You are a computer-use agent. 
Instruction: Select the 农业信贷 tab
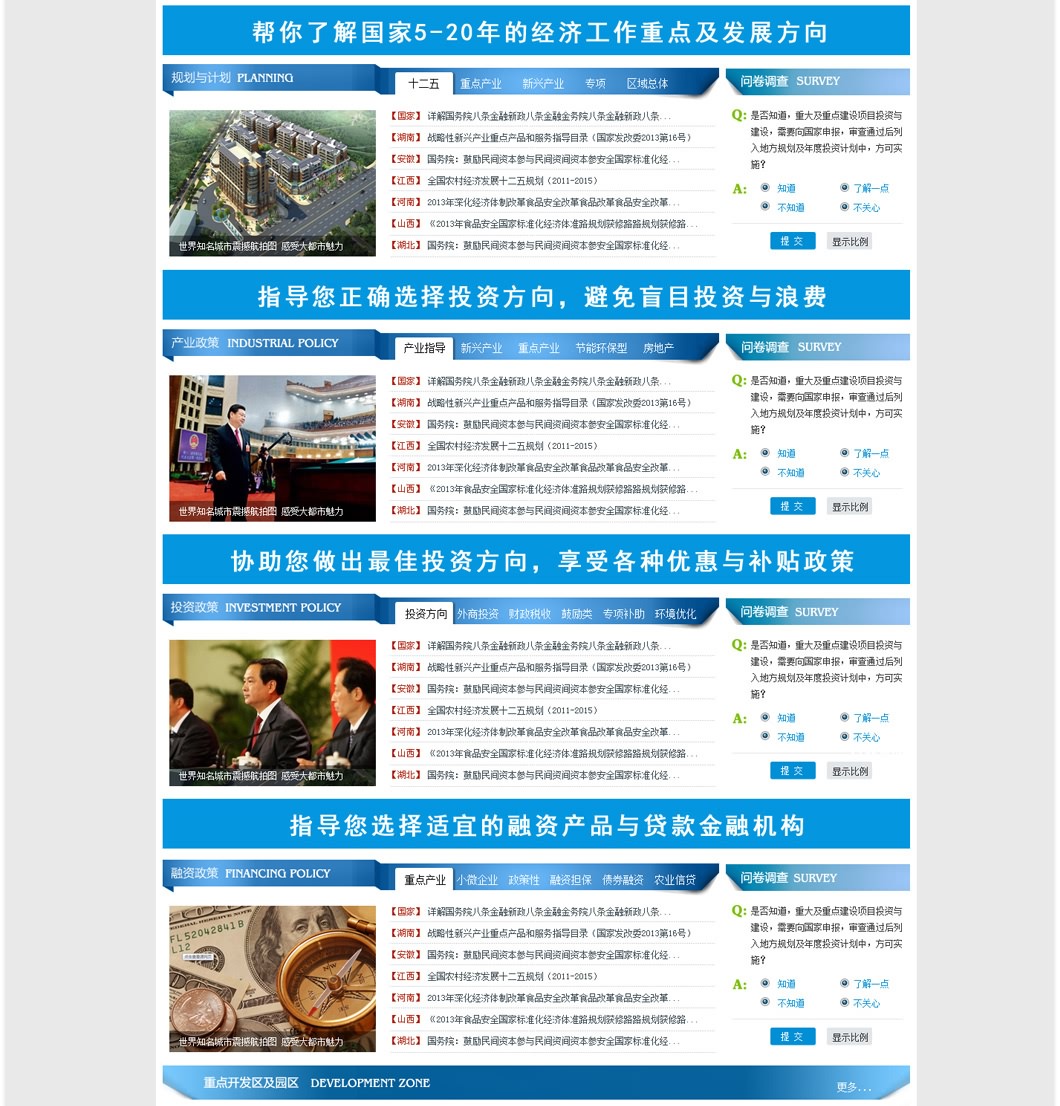pyautogui.click(x=675, y=880)
